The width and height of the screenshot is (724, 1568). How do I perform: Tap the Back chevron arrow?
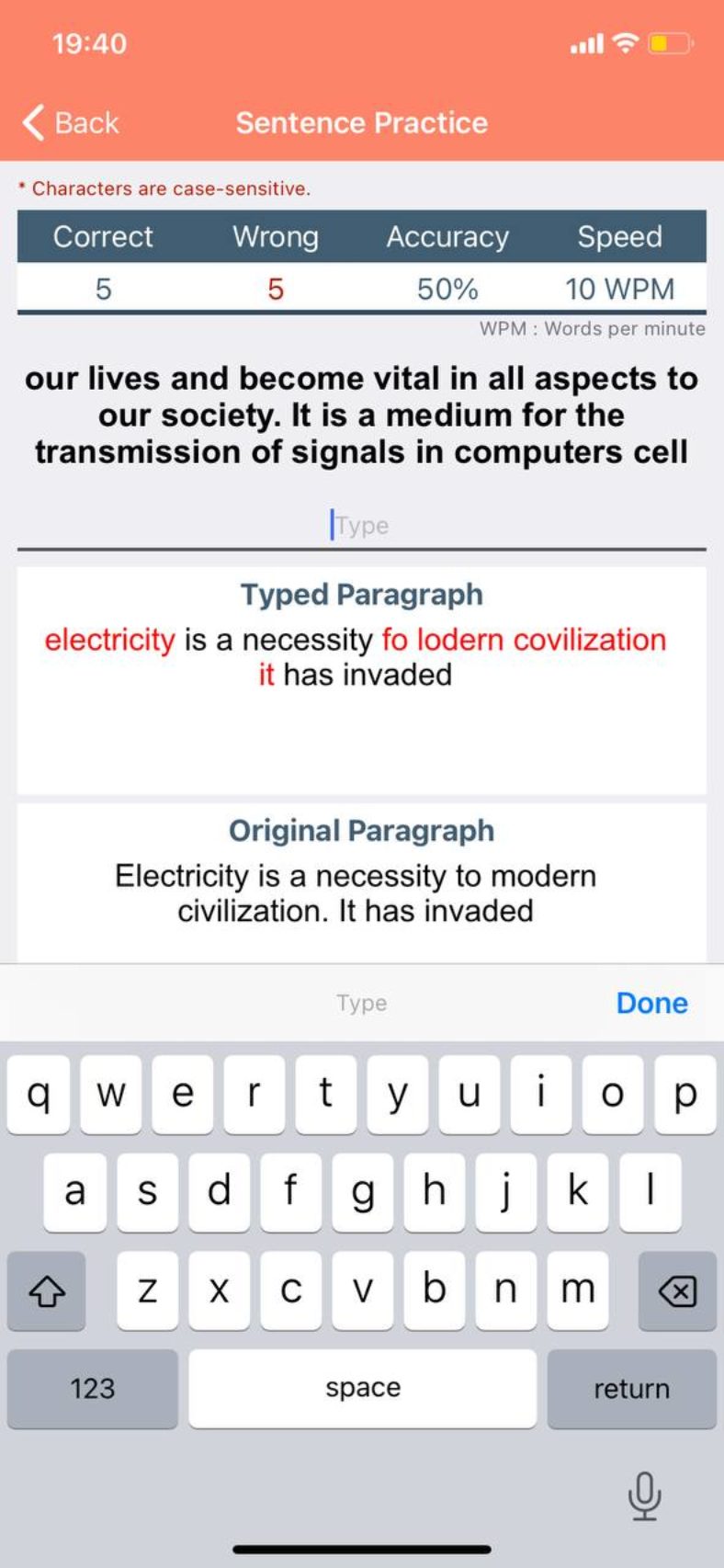click(x=31, y=121)
